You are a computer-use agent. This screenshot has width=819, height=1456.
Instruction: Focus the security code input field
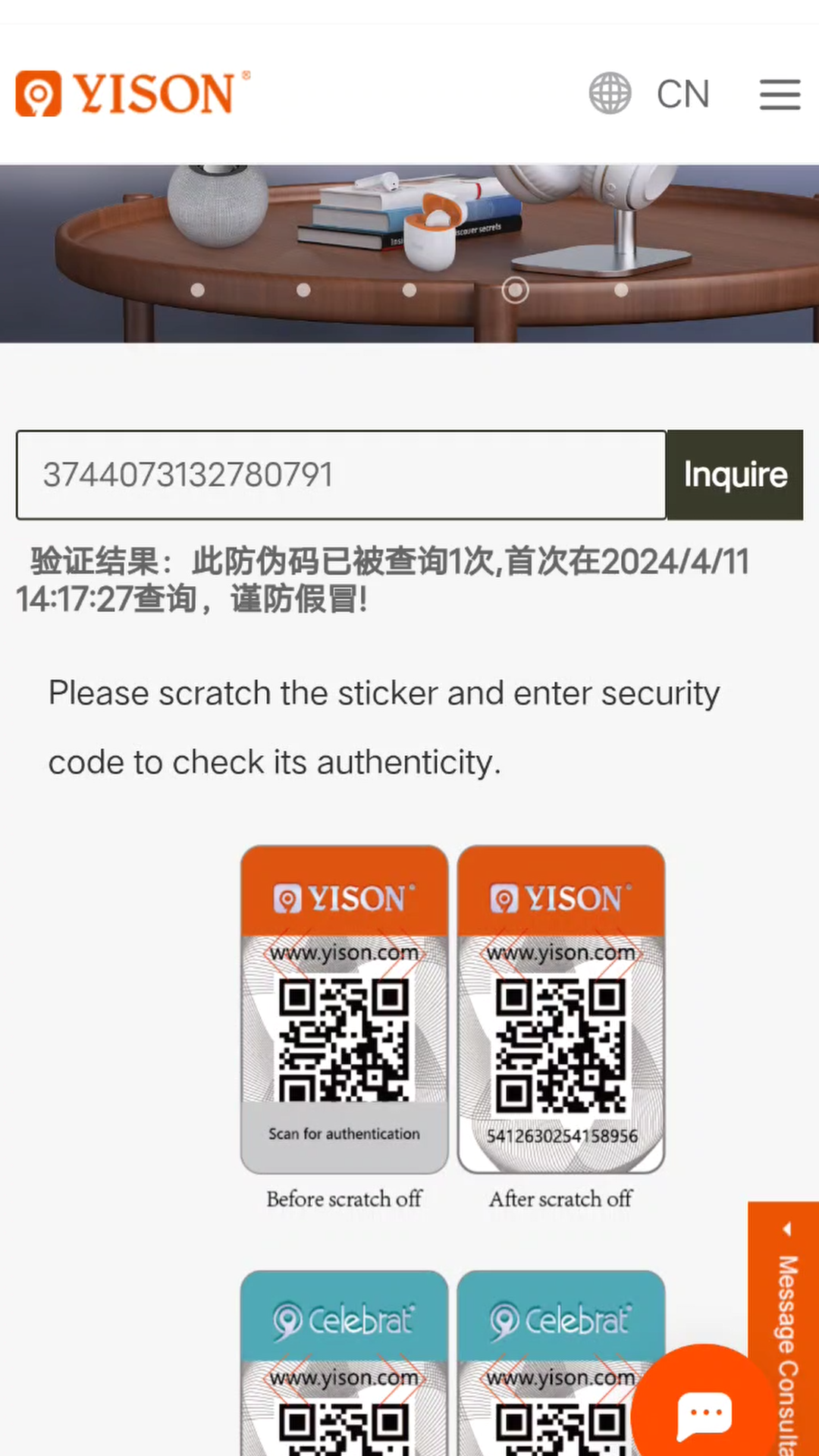tap(341, 475)
